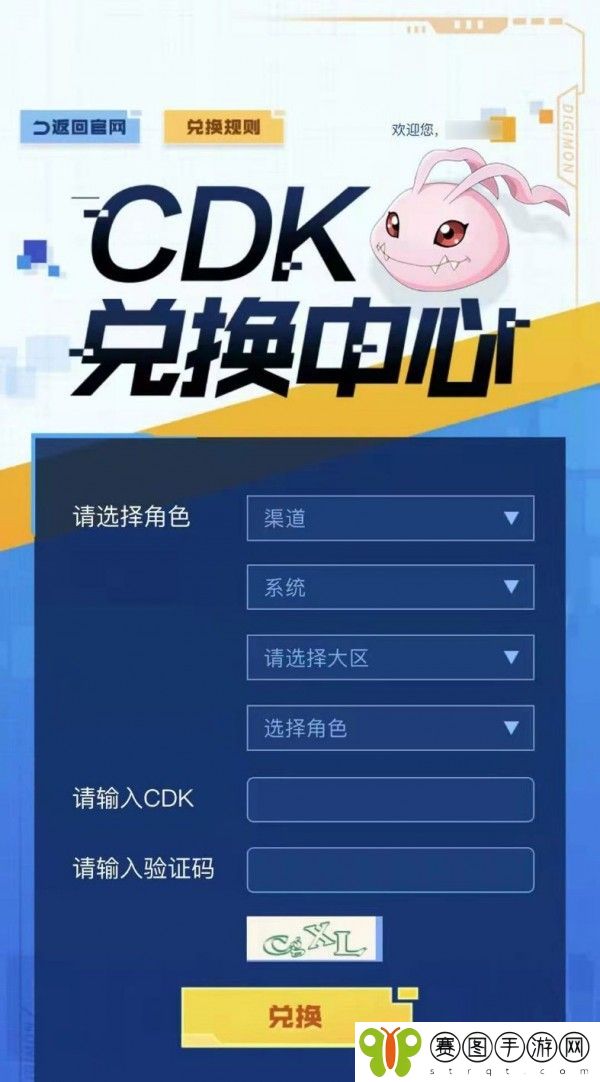The height and width of the screenshot is (1082, 600).
Task: Expand the 请选择大区 dropdown
Action: 390,657
